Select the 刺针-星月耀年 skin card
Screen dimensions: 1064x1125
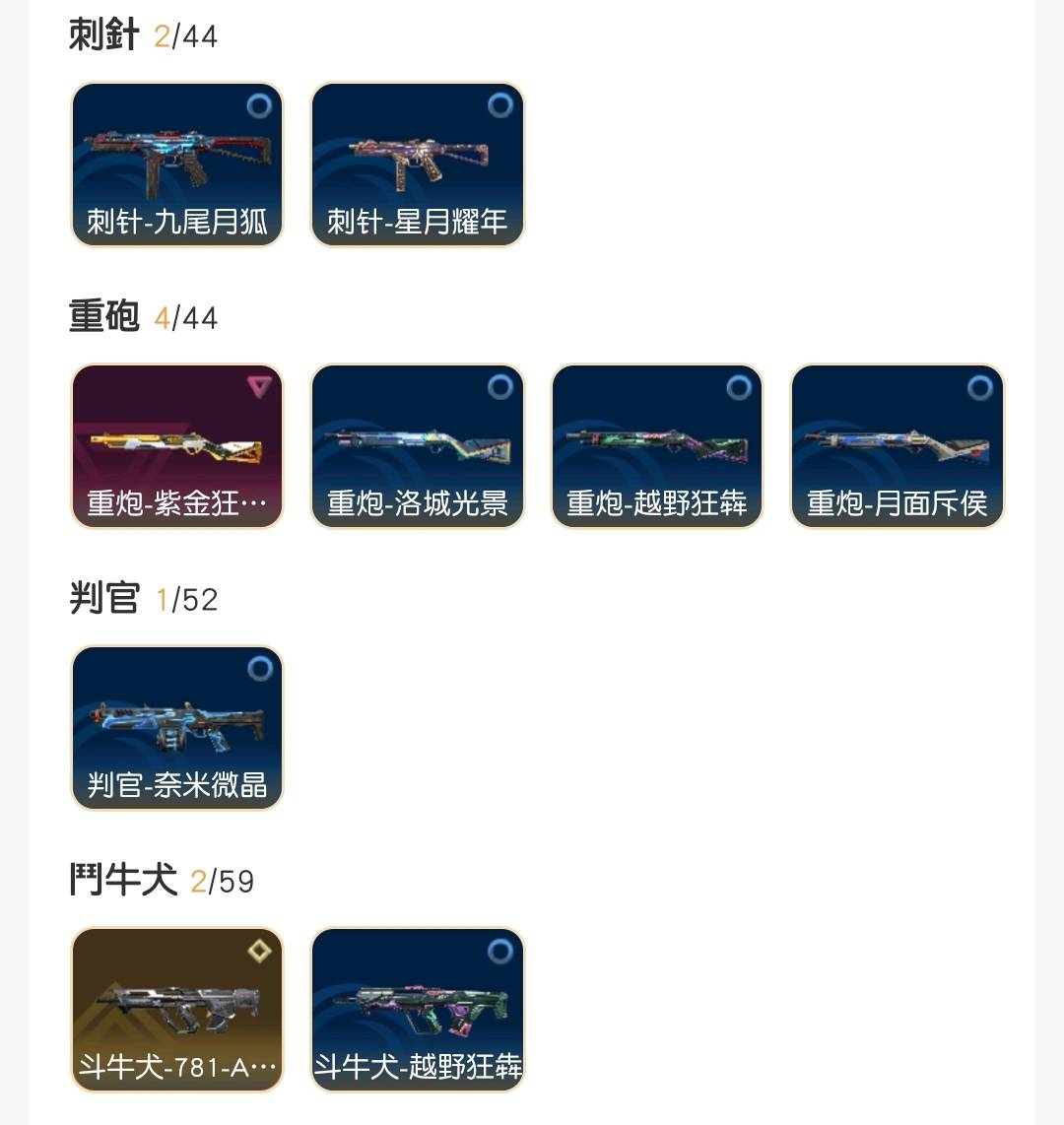pos(418,165)
